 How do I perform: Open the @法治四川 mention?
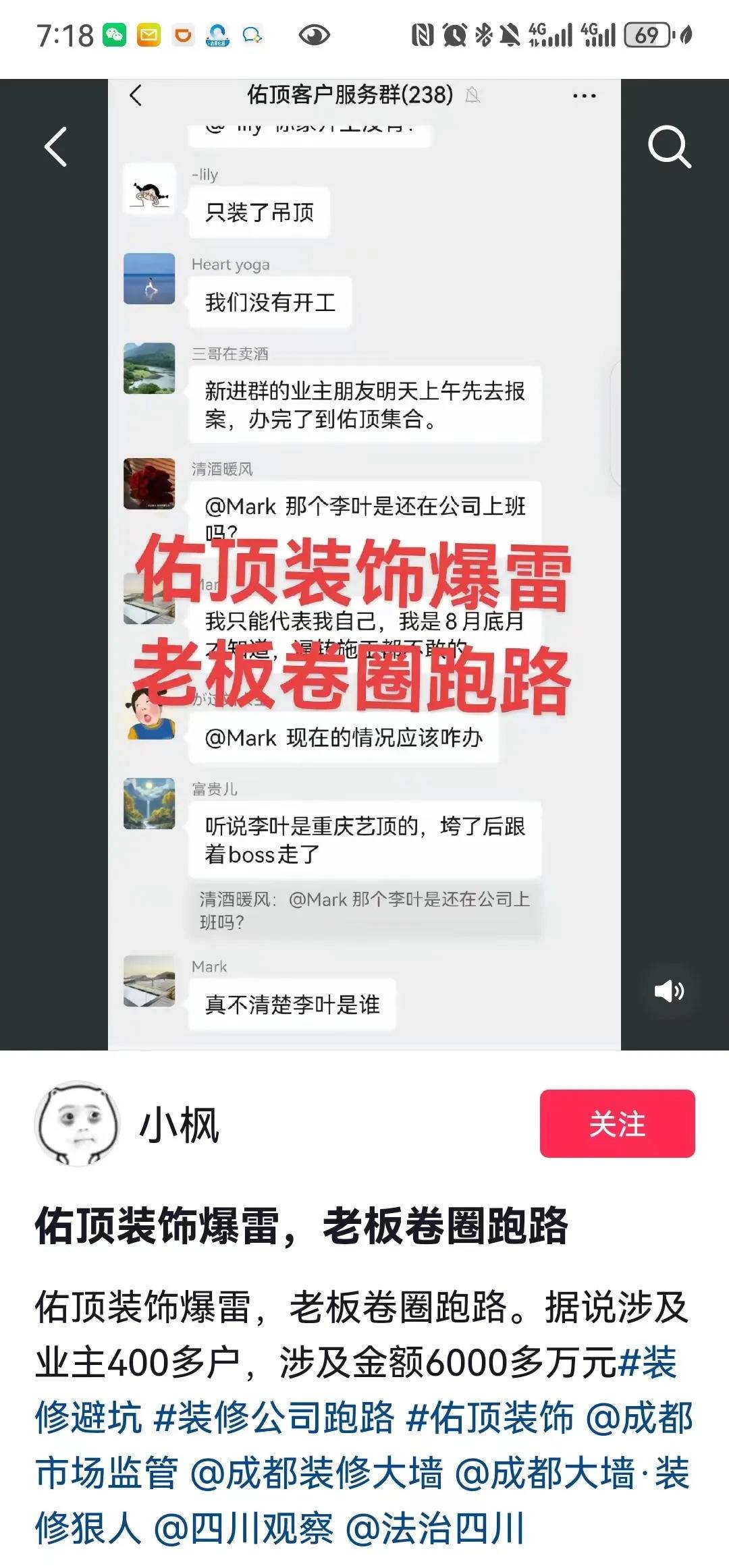click(x=435, y=1528)
